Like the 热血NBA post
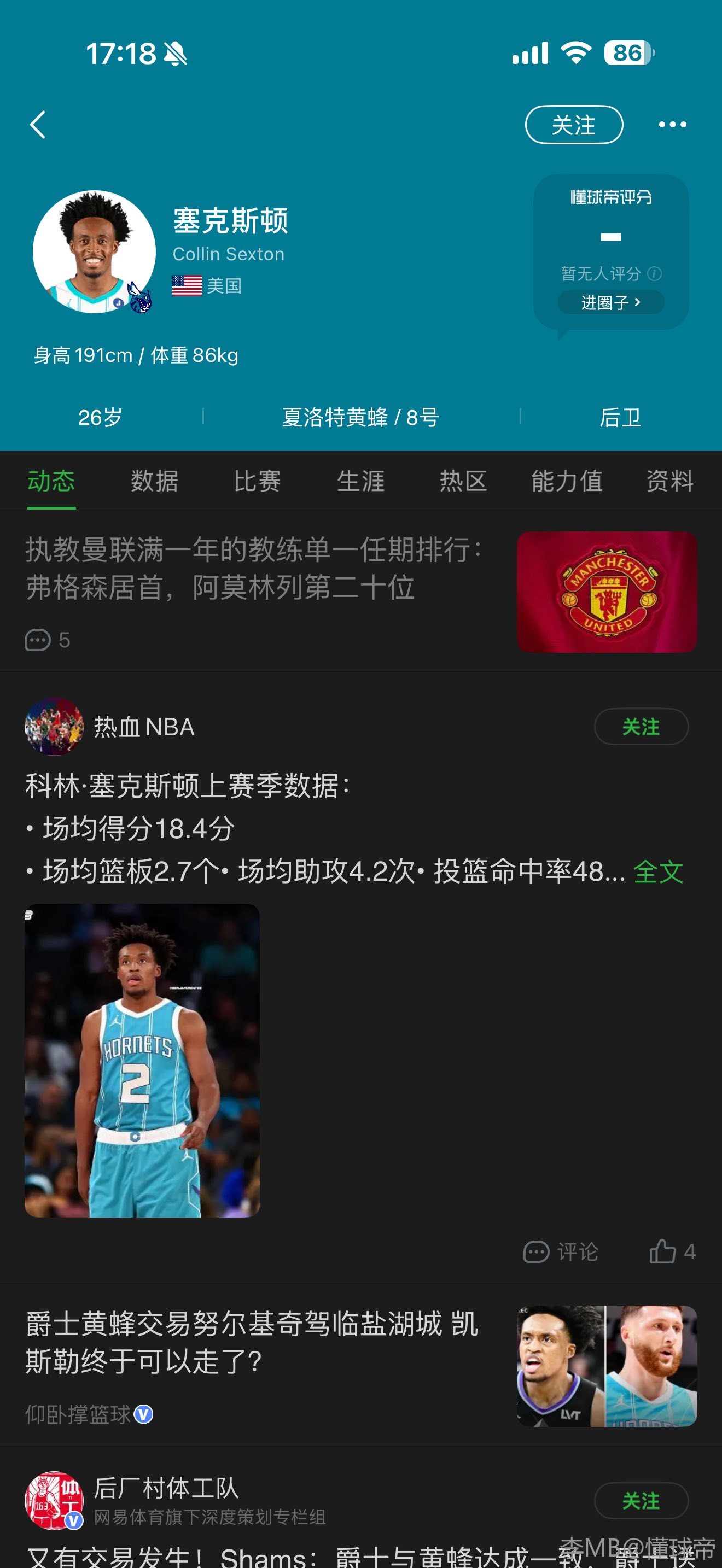 672,1252
